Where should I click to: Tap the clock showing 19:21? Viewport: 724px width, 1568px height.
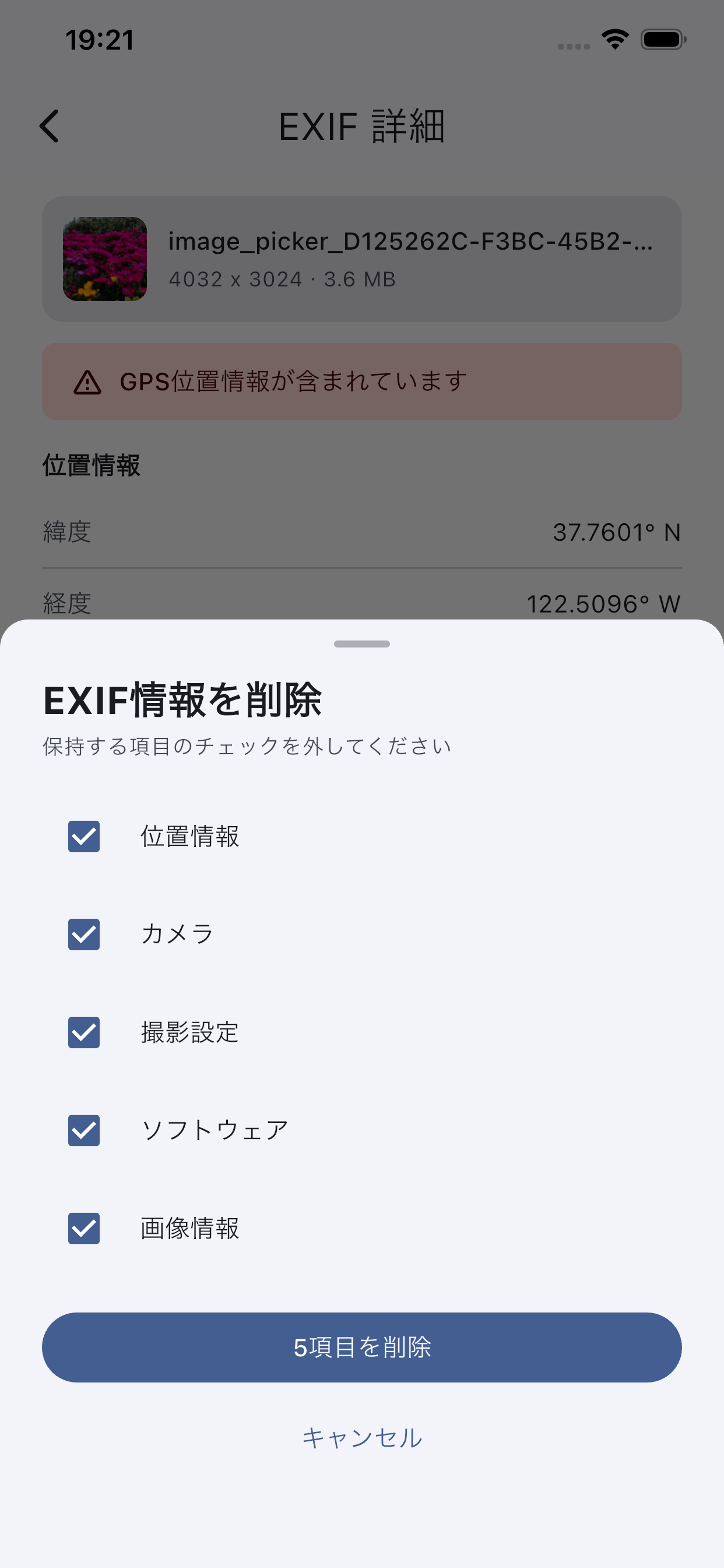click(x=99, y=39)
